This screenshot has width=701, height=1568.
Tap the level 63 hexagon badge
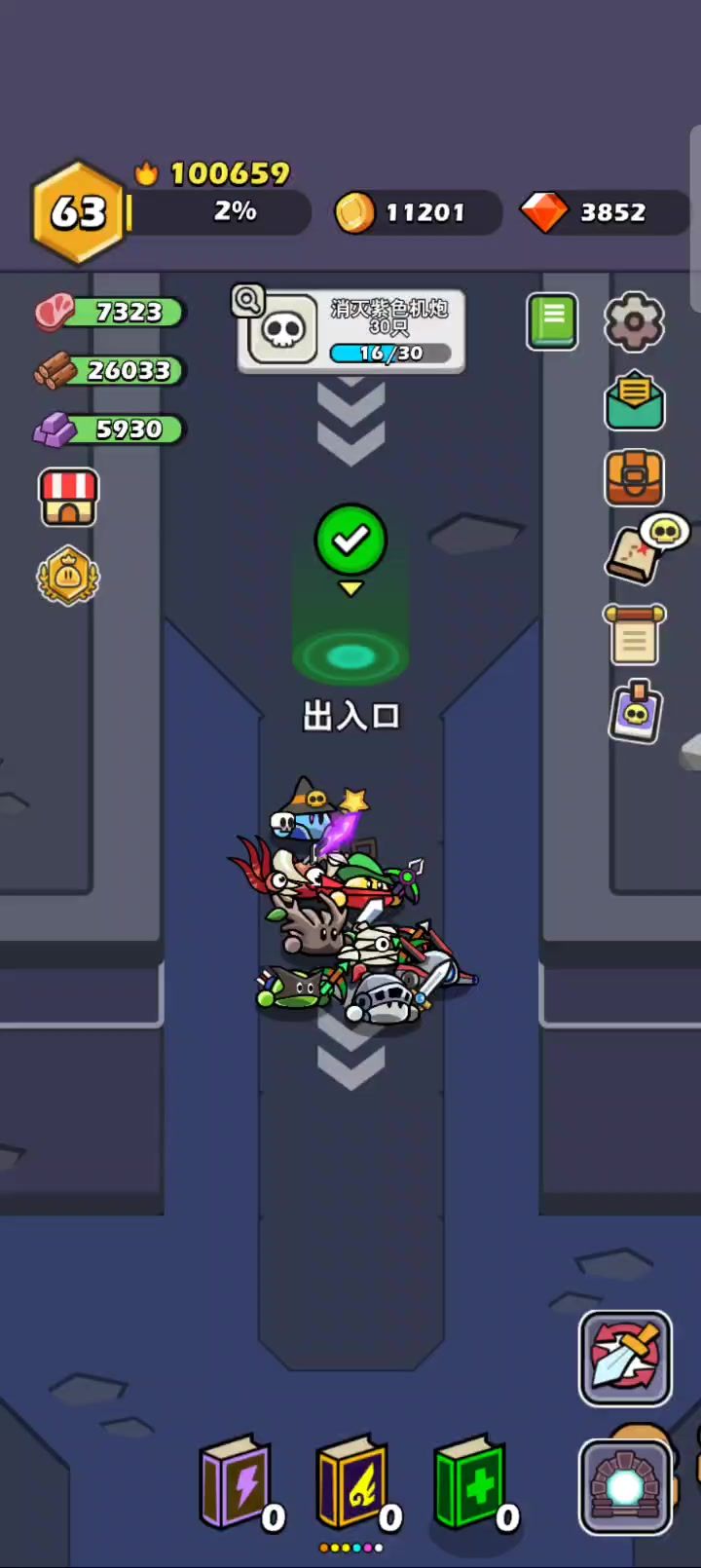(x=78, y=212)
